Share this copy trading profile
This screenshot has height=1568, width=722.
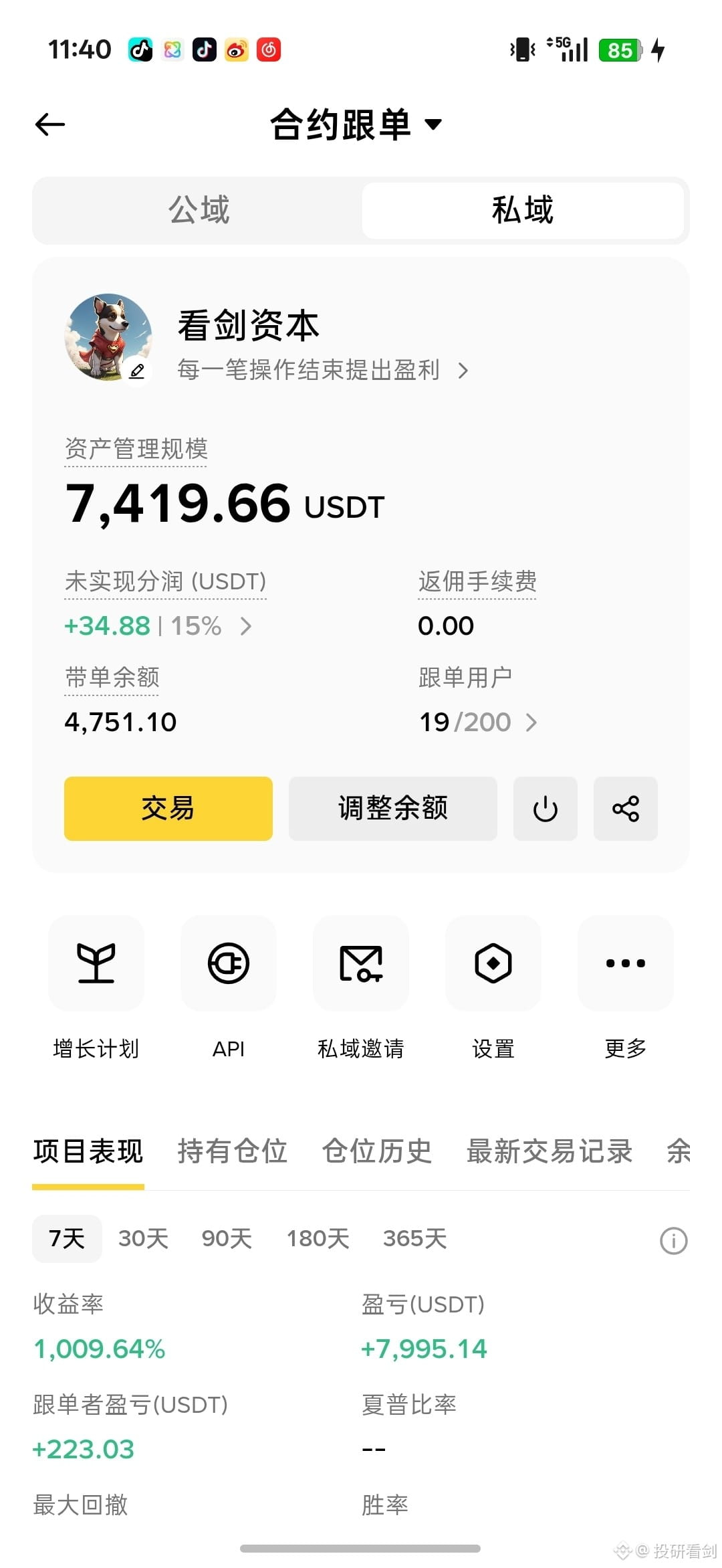pos(626,808)
